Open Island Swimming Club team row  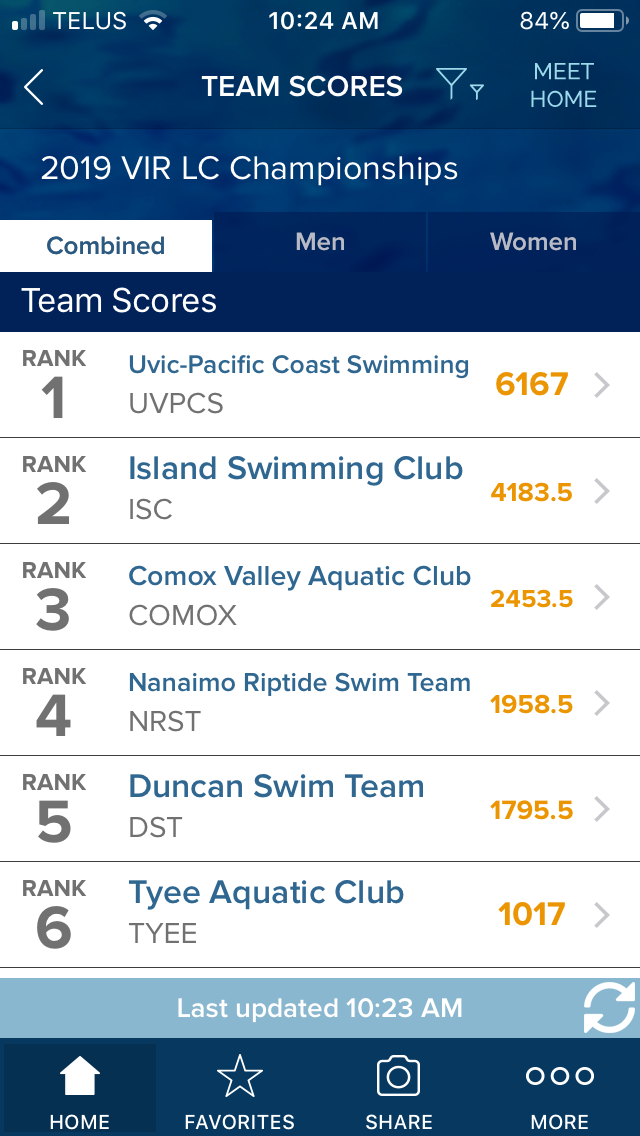[x=320, y=490]
